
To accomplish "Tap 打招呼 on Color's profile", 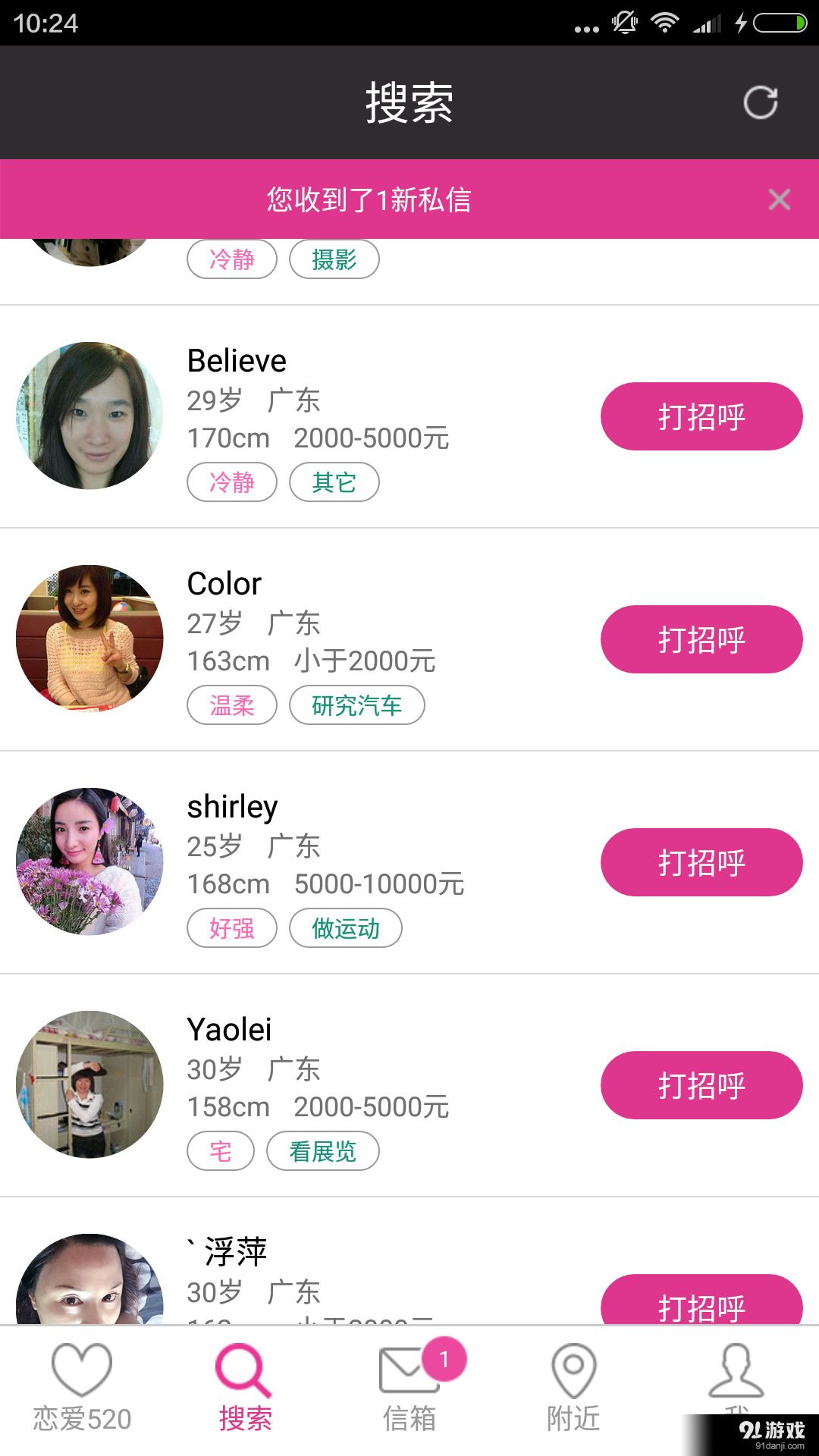I will pos(701,639).
